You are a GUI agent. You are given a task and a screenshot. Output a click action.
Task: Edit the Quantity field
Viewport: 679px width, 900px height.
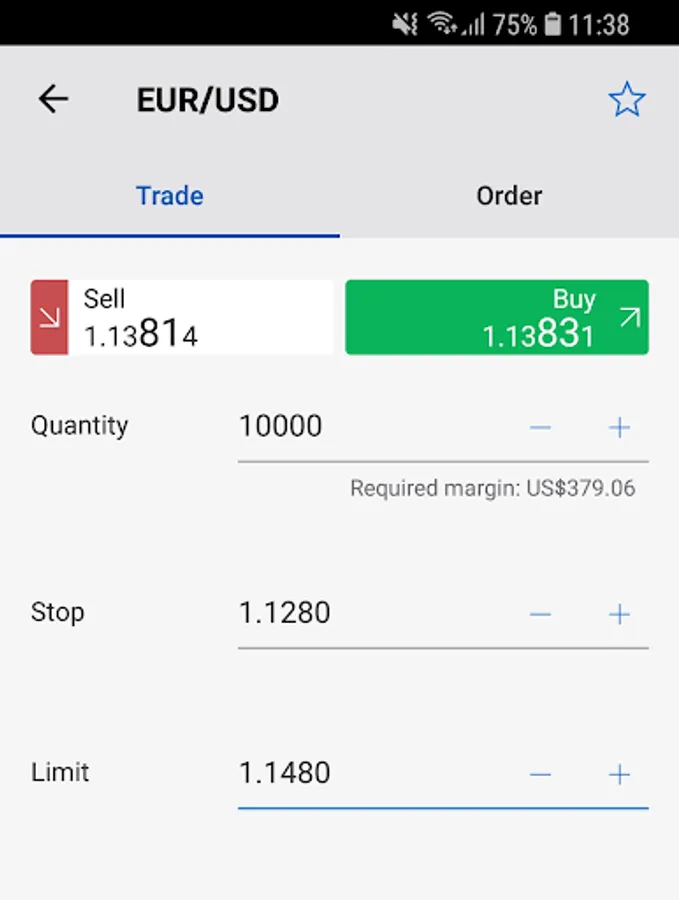[x=370, y=427]
